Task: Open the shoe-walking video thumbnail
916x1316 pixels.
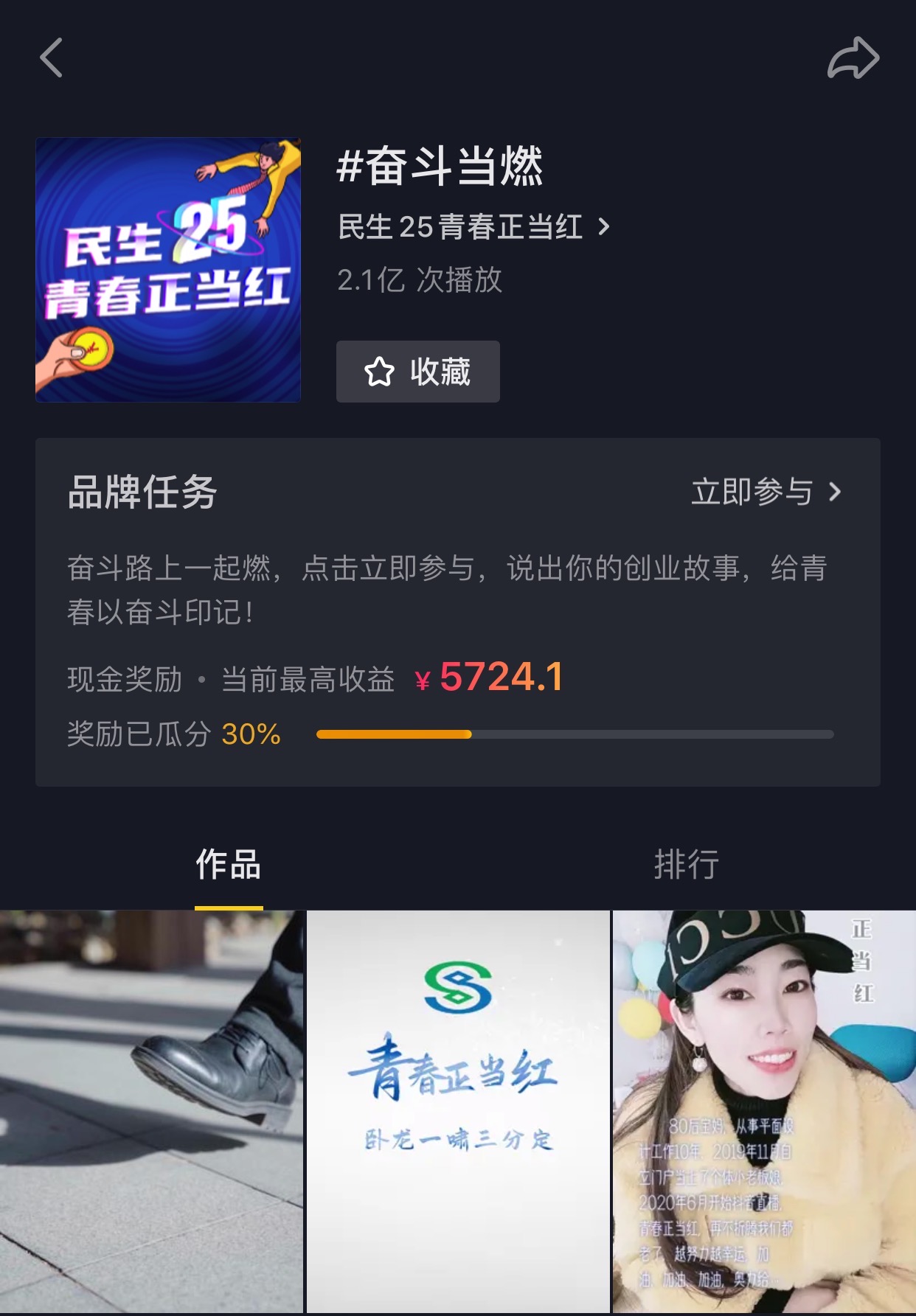Action: pyautogui.click(x=151, y=1113)
